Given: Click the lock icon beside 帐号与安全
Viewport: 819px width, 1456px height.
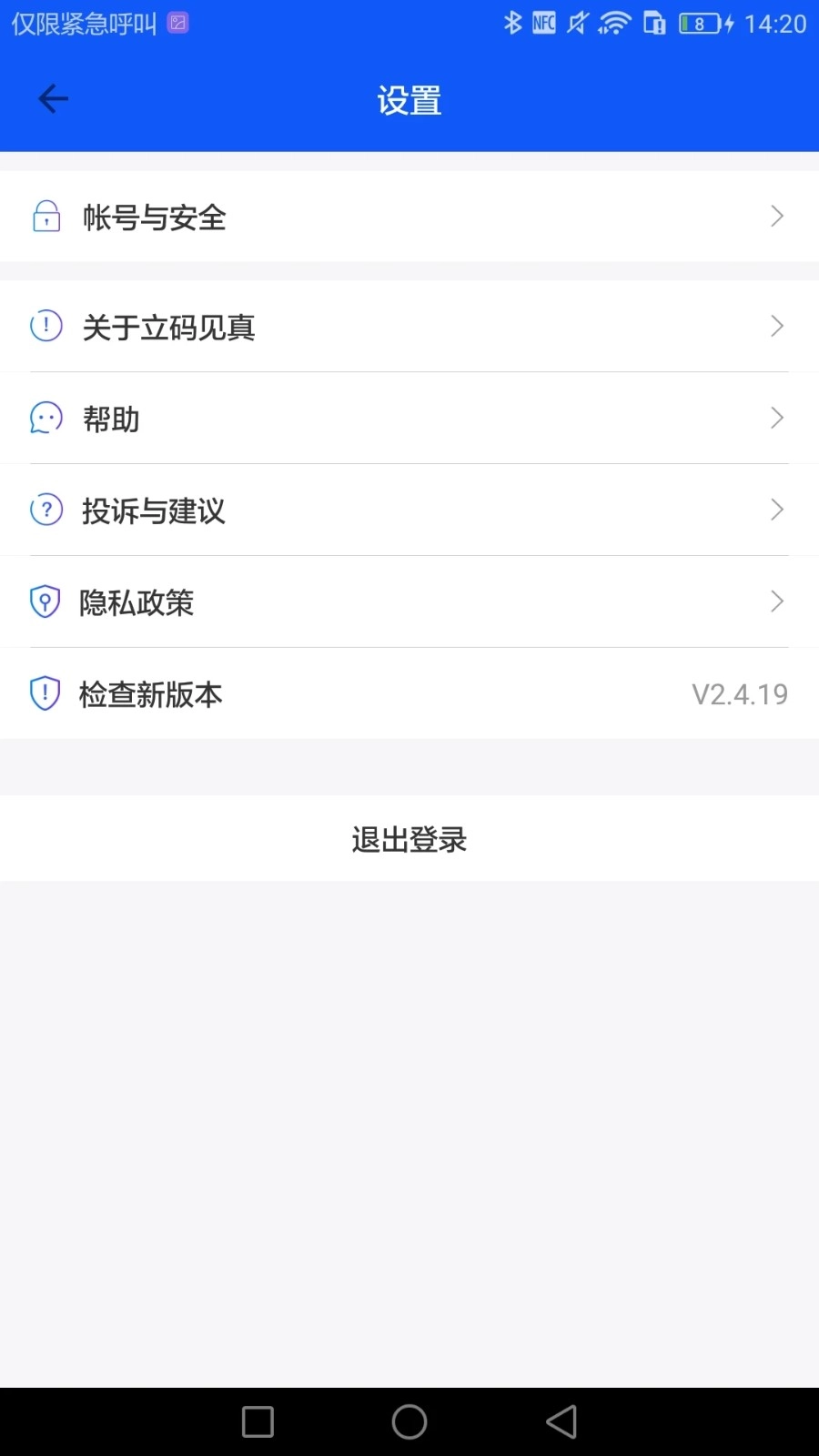Looking at the screenshot, I should 45,217.
